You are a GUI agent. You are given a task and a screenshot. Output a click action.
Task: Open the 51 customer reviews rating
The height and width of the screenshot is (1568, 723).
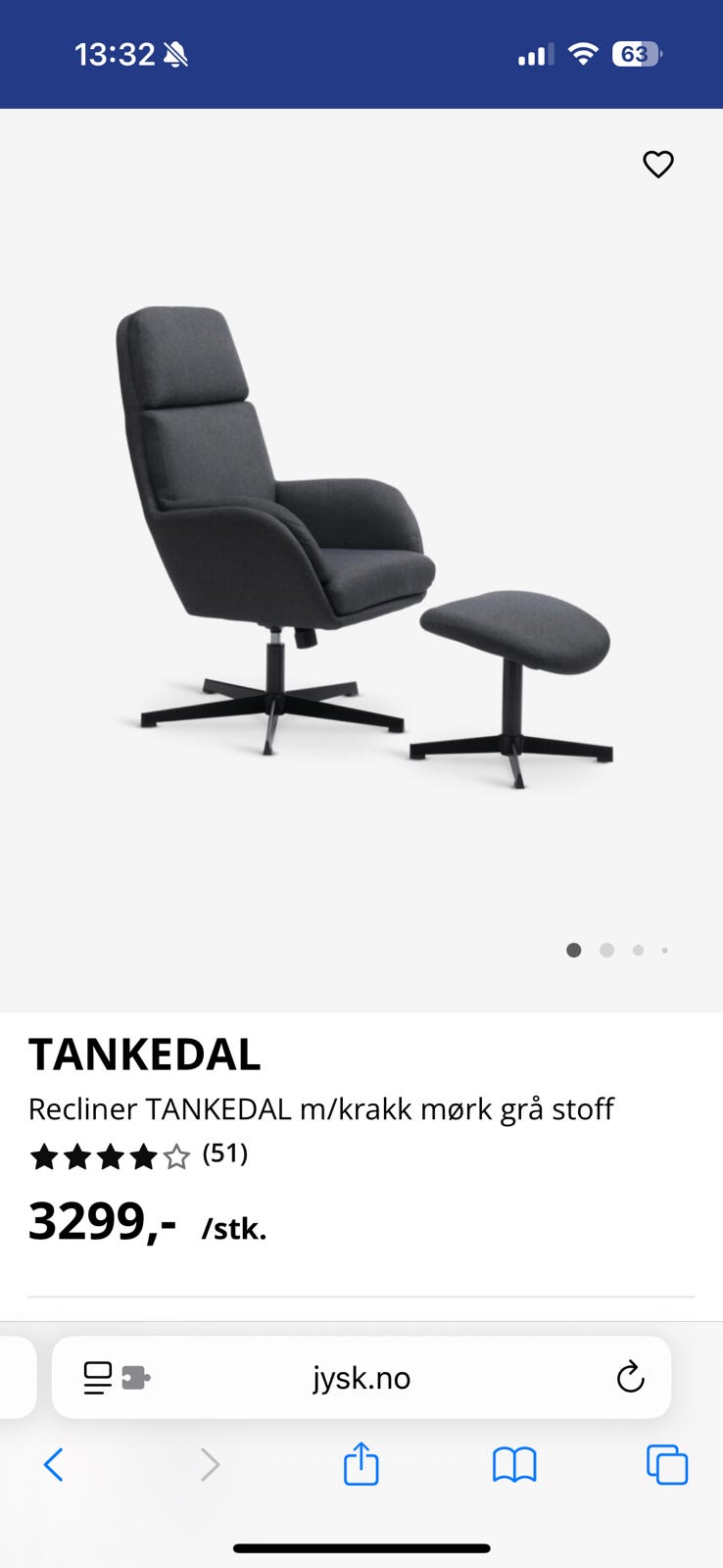(x=137, y=1155)
